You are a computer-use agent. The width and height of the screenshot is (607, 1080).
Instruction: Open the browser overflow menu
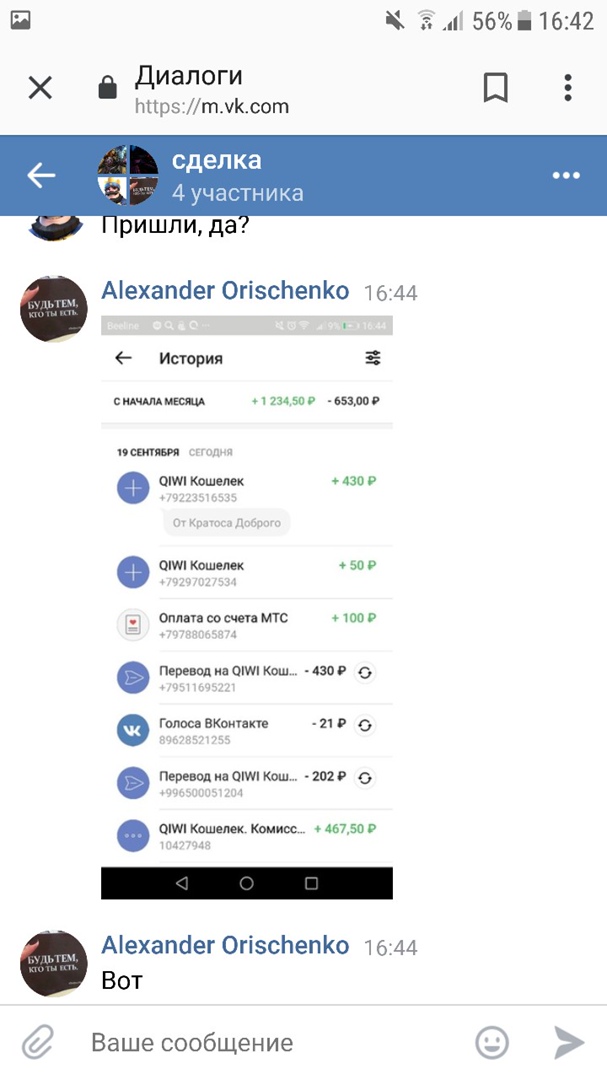coord(567,88)
